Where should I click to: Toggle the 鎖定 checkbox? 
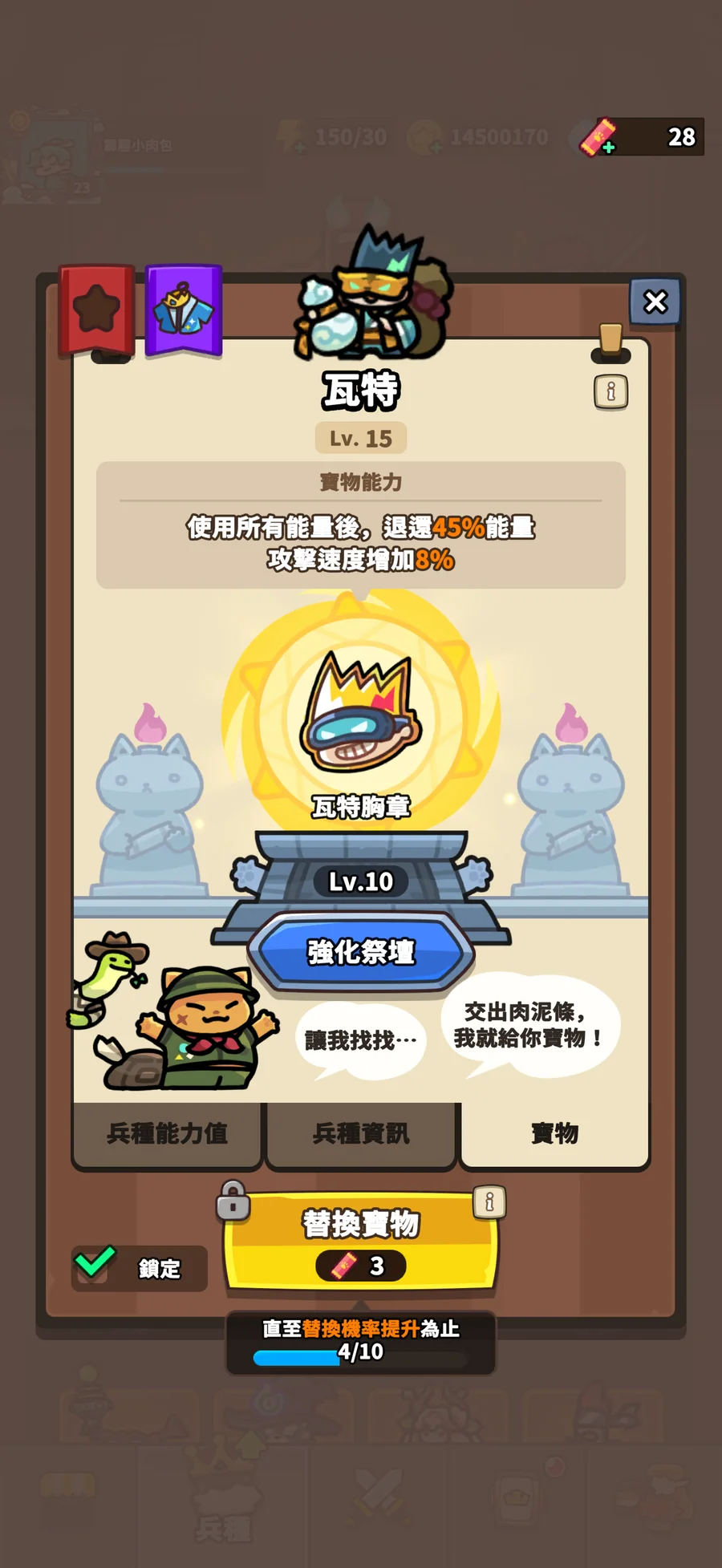pos(95,1264)
